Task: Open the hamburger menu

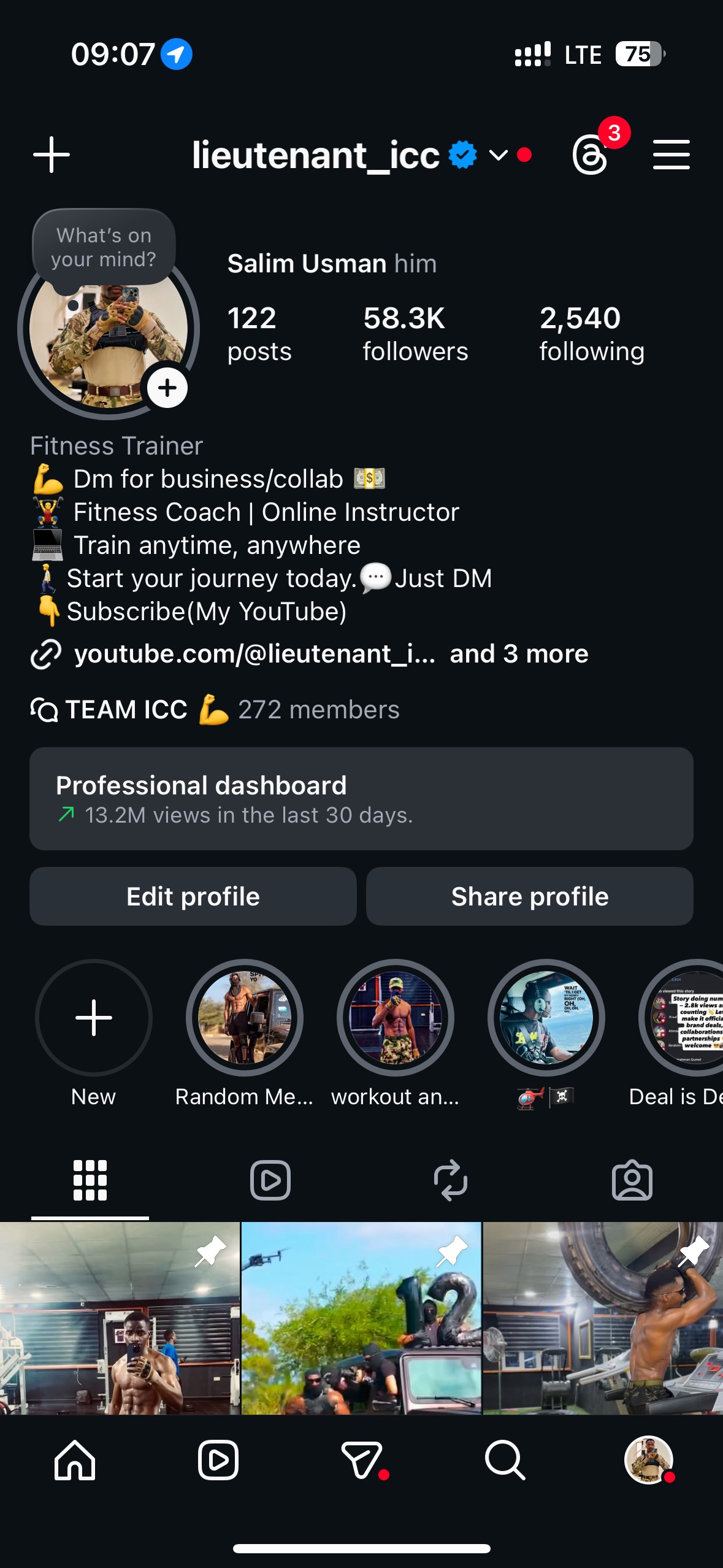Action: [671, 155]
